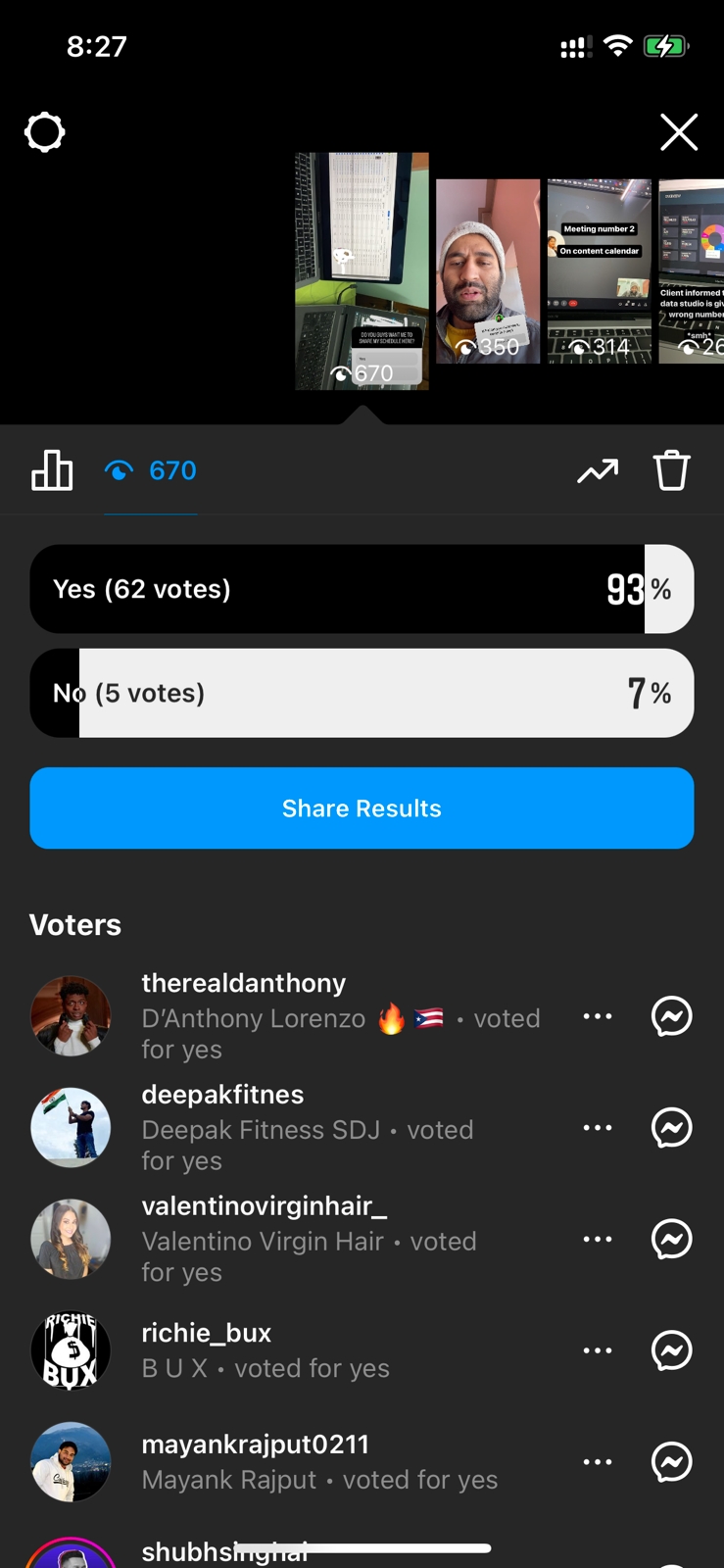Delete this story with the trash icon

[671, 470]
